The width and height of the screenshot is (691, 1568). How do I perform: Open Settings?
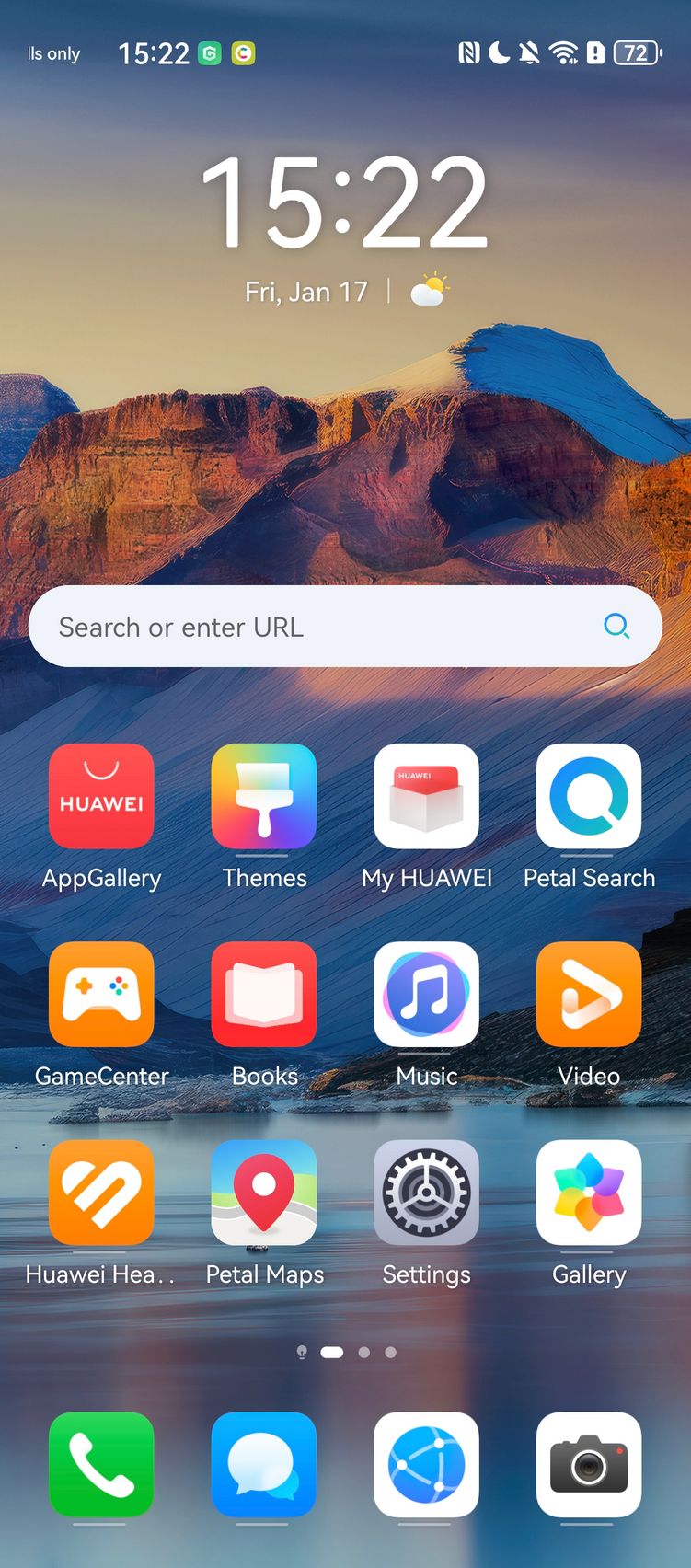click(x=426, y=1193)
